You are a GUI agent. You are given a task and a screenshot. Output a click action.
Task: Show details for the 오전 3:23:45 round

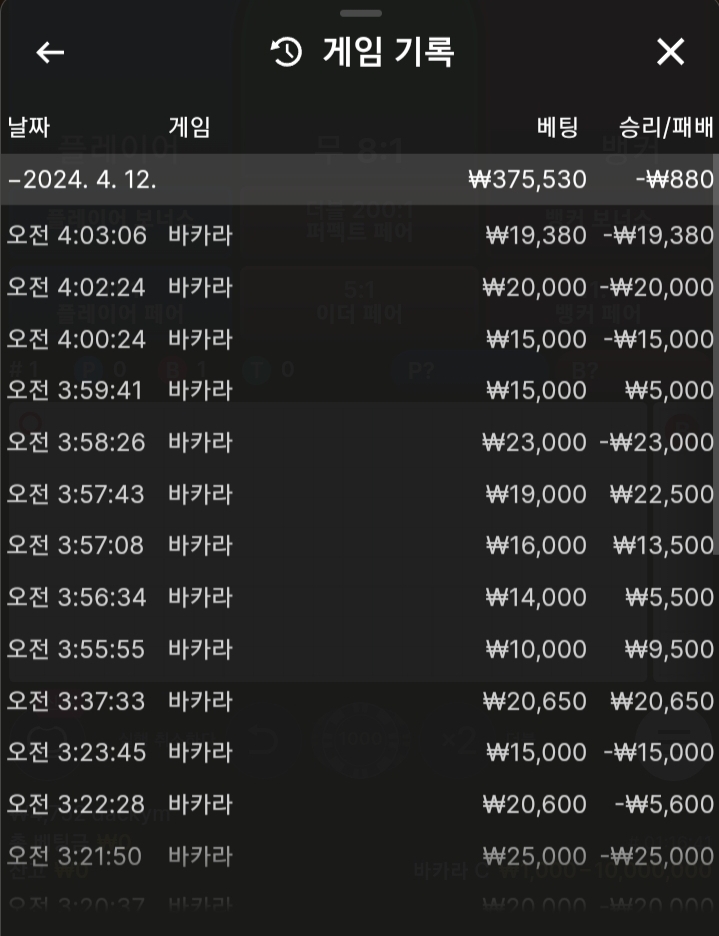(359, 752)
